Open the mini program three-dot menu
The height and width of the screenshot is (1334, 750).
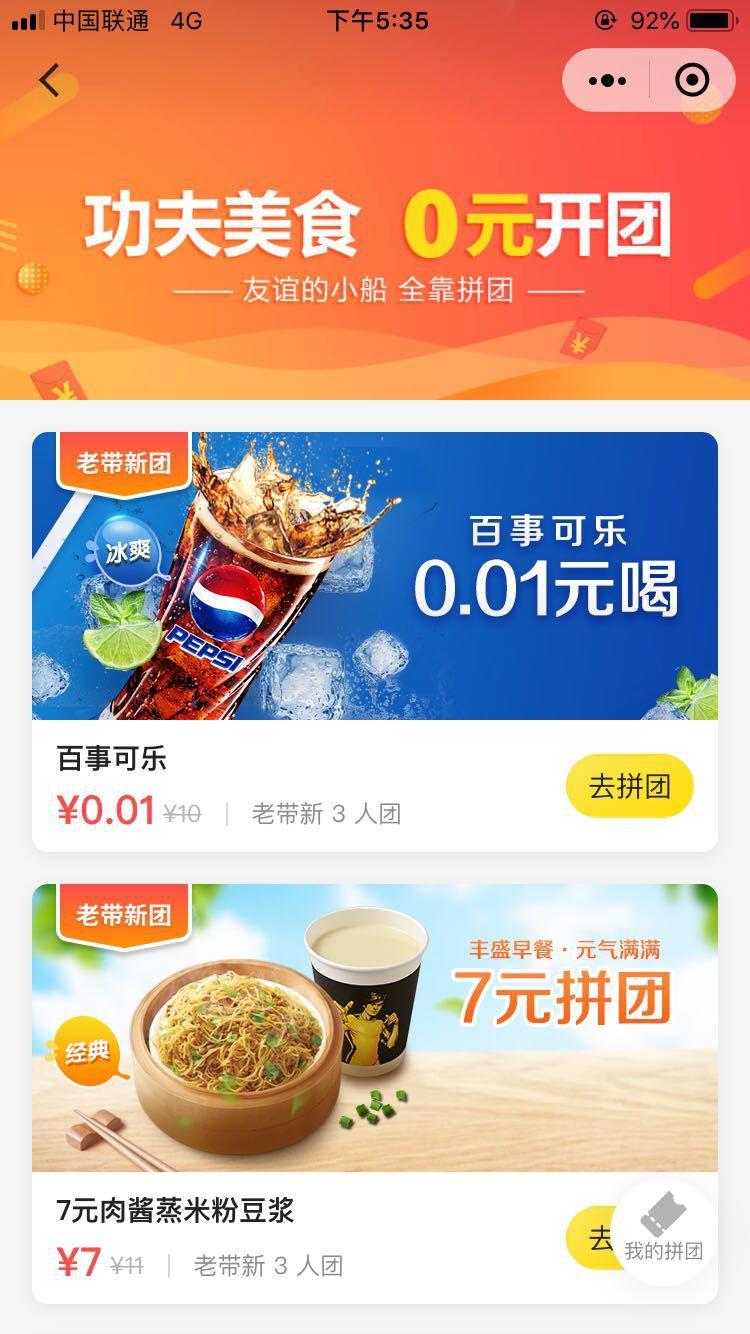tap(607, 80)
